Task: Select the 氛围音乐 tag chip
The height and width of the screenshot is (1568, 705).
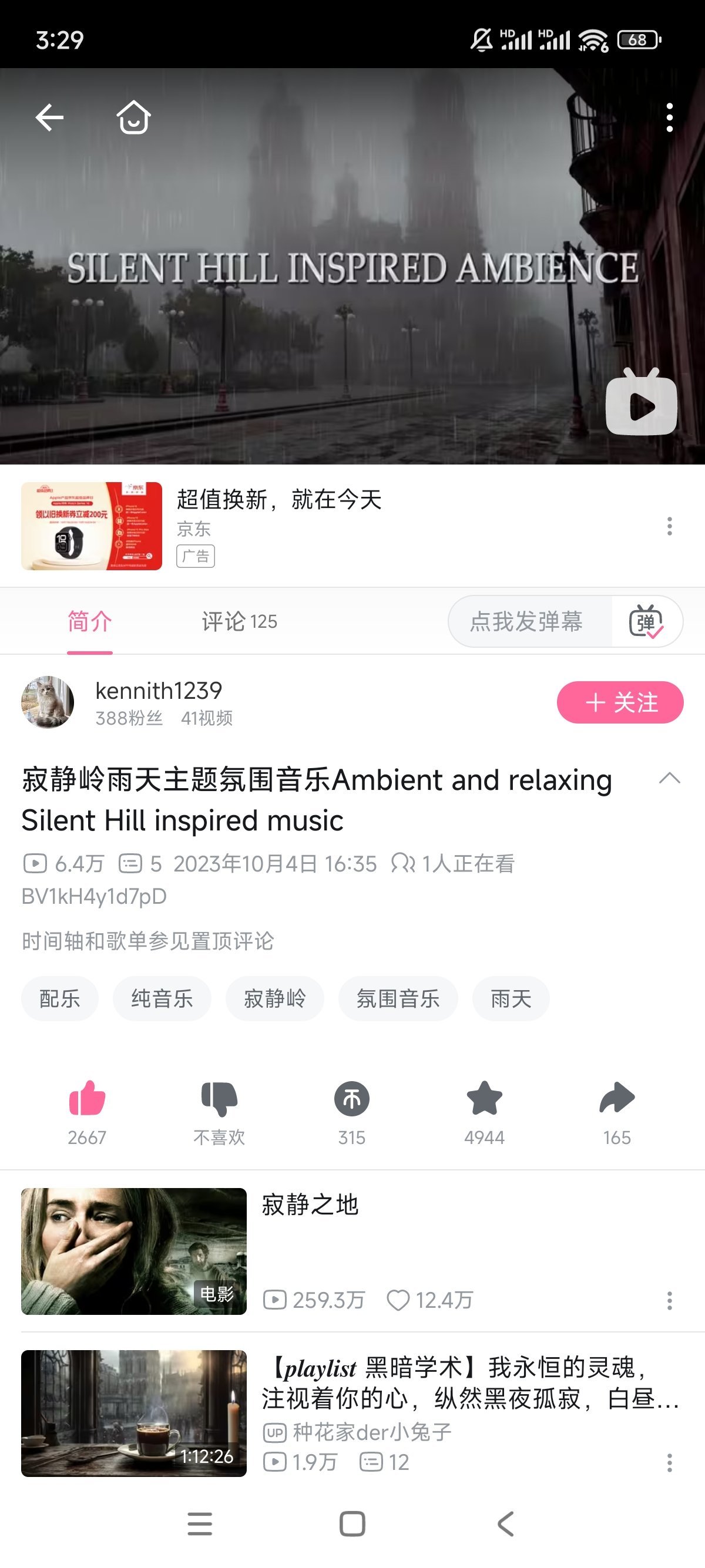Action: [398, 999]
